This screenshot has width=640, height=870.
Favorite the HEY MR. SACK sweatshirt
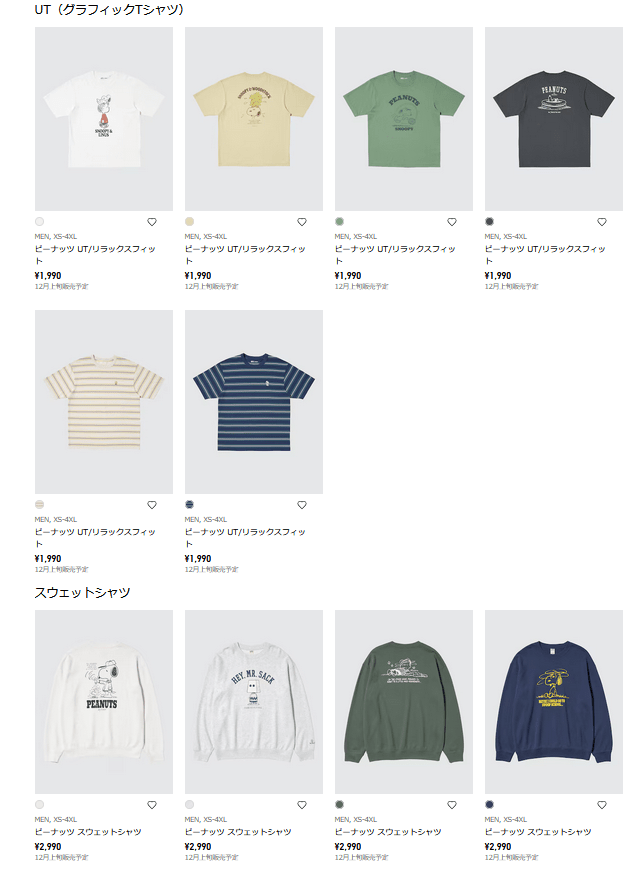pos(302,804)
